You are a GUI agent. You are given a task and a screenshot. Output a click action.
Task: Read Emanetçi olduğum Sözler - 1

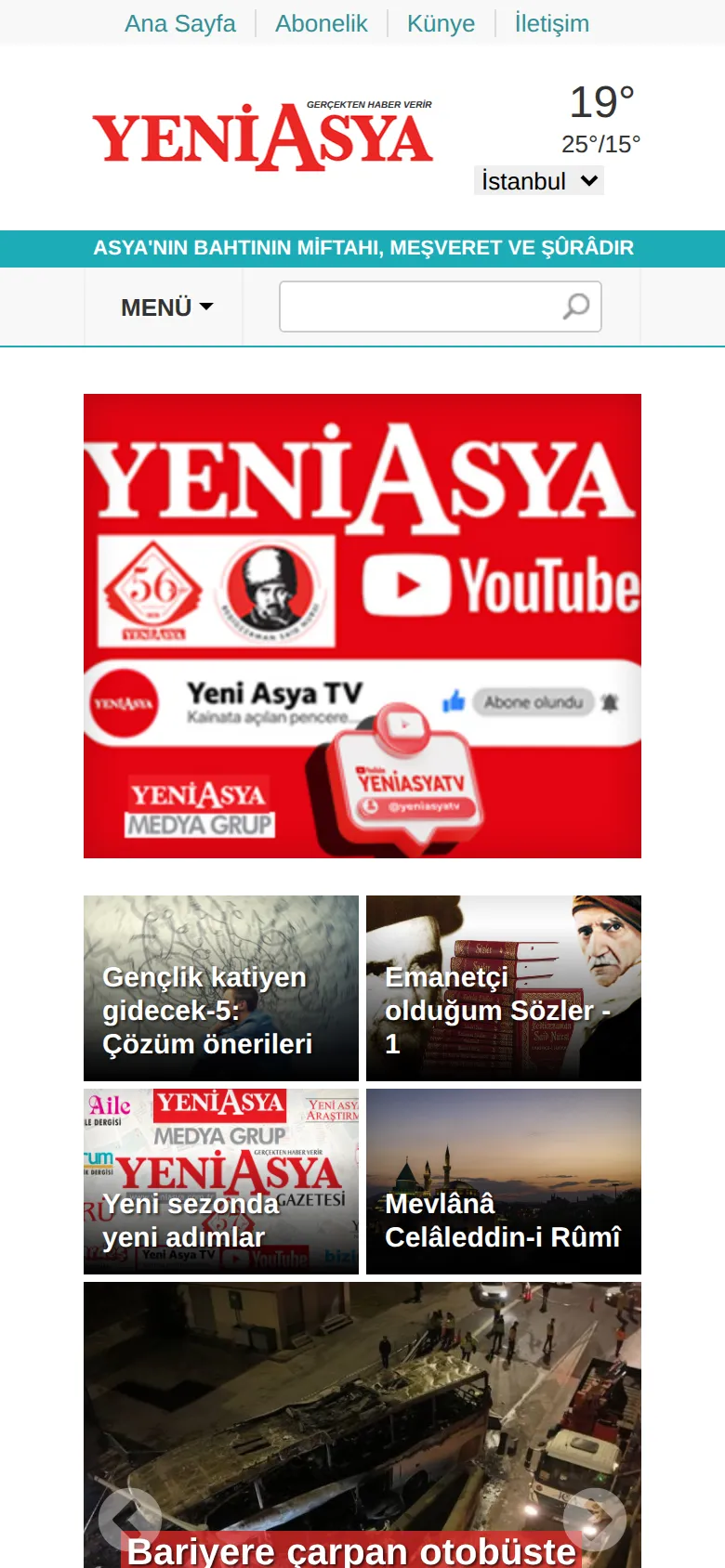[504, 988]
